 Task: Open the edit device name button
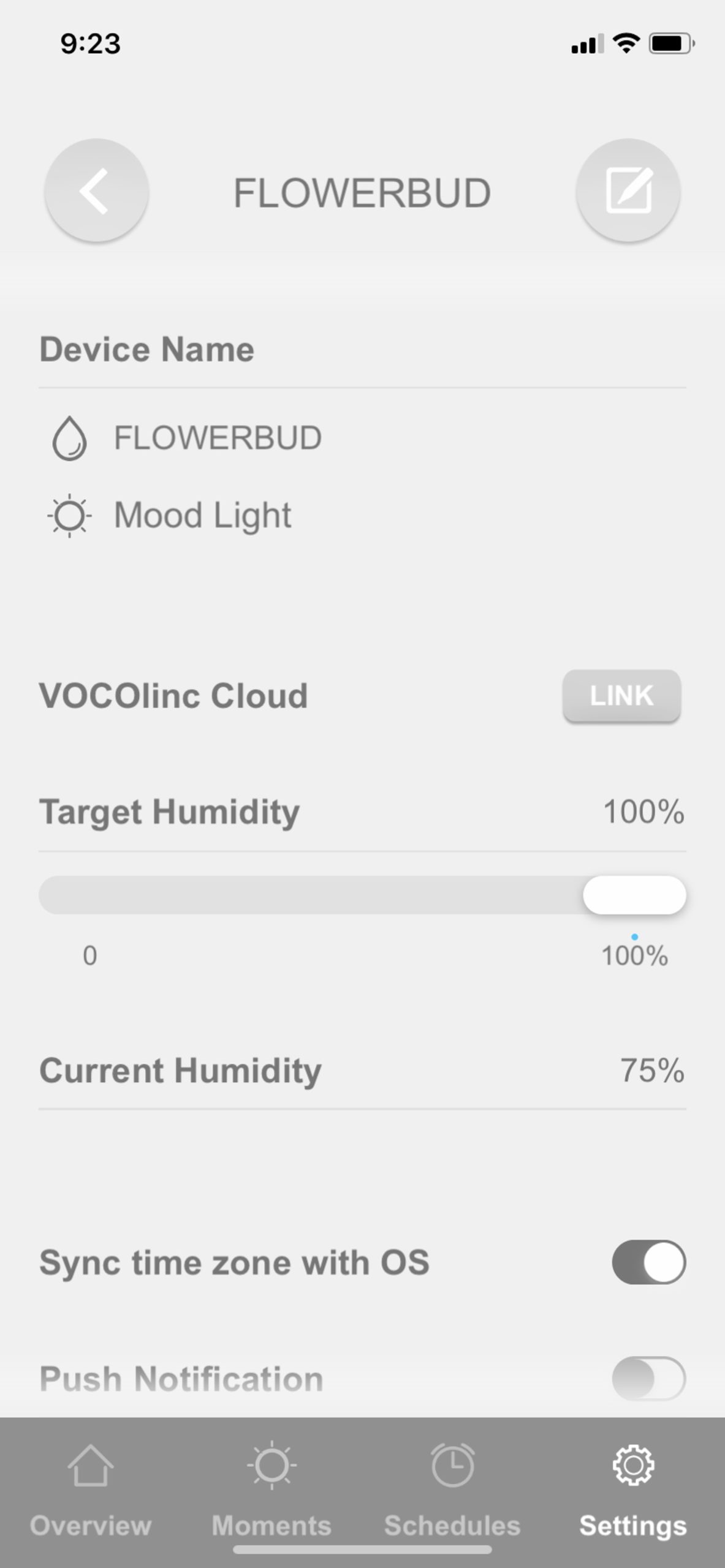pos(628,191)
